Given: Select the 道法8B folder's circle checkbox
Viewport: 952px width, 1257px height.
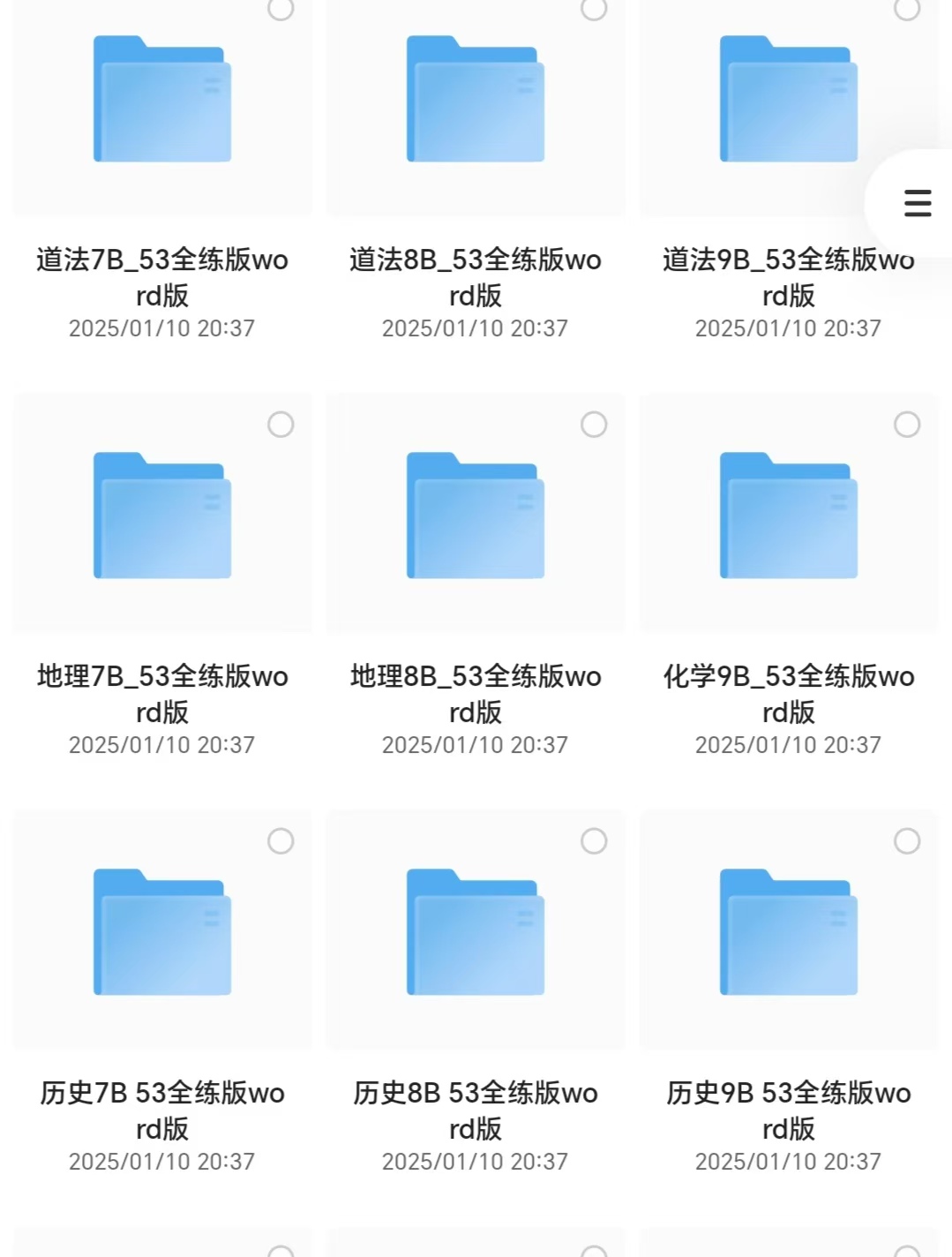Looking at the screenshot, I should click(x=594, y=9).
